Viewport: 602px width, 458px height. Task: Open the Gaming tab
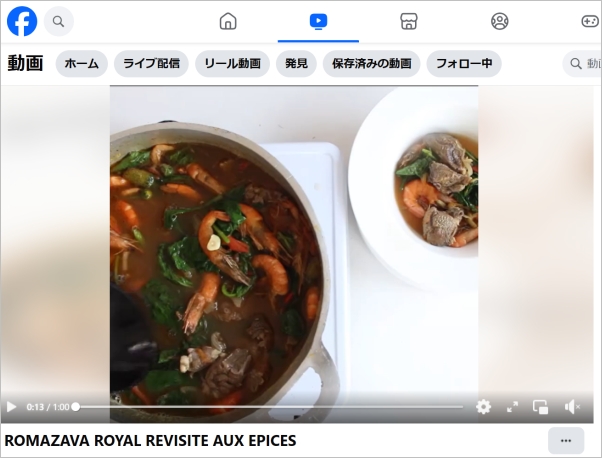589,21
